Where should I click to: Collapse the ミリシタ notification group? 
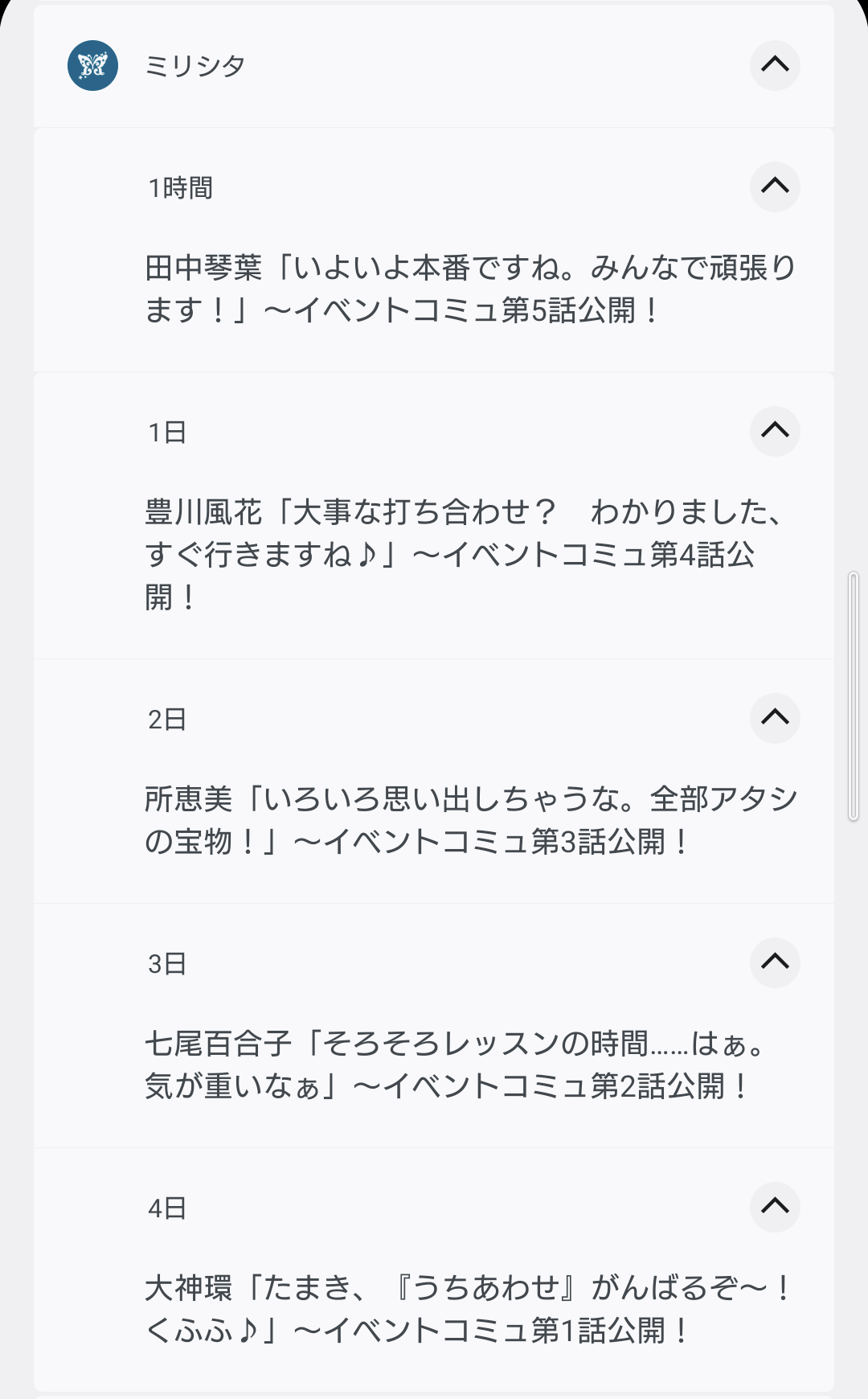(775, 65)
